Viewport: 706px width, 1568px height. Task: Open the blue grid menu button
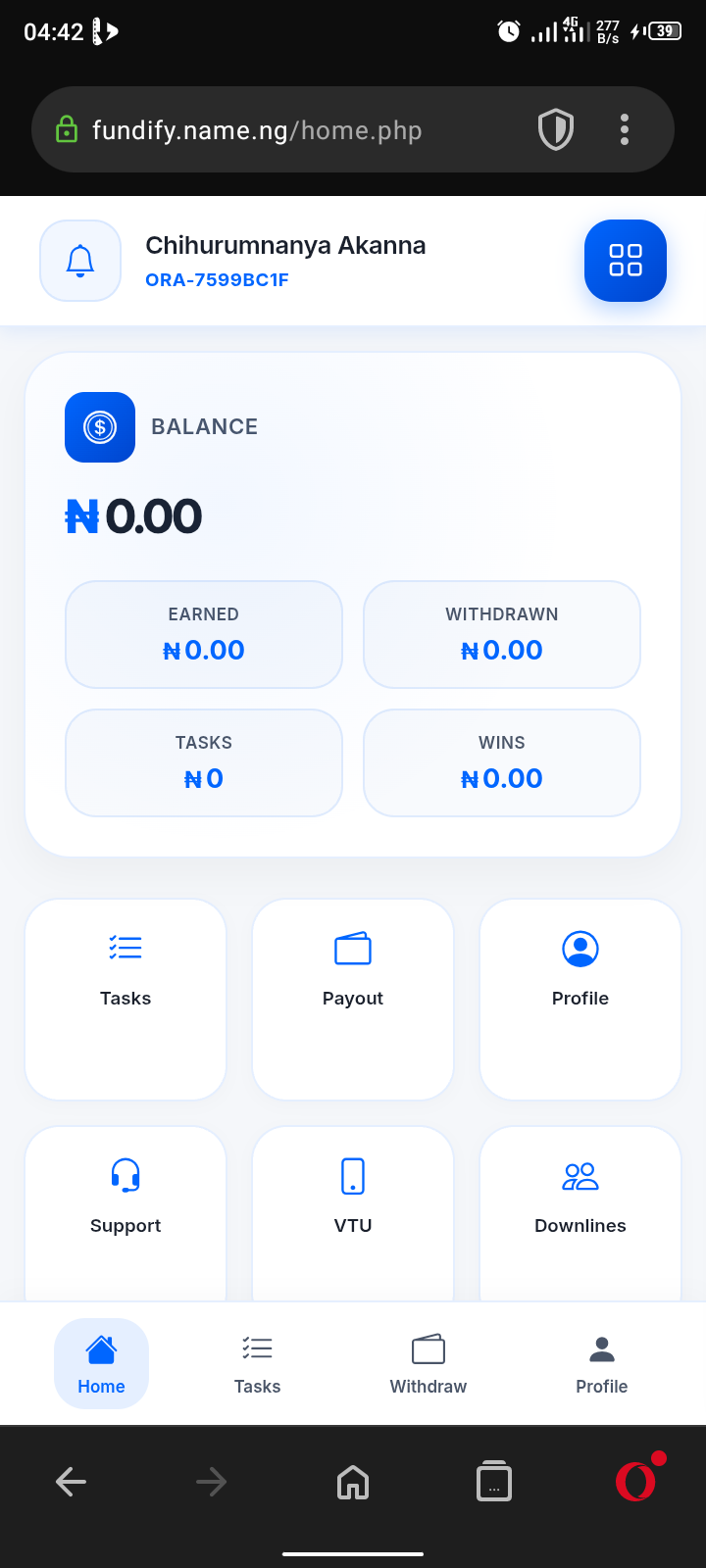coord(626,261)
